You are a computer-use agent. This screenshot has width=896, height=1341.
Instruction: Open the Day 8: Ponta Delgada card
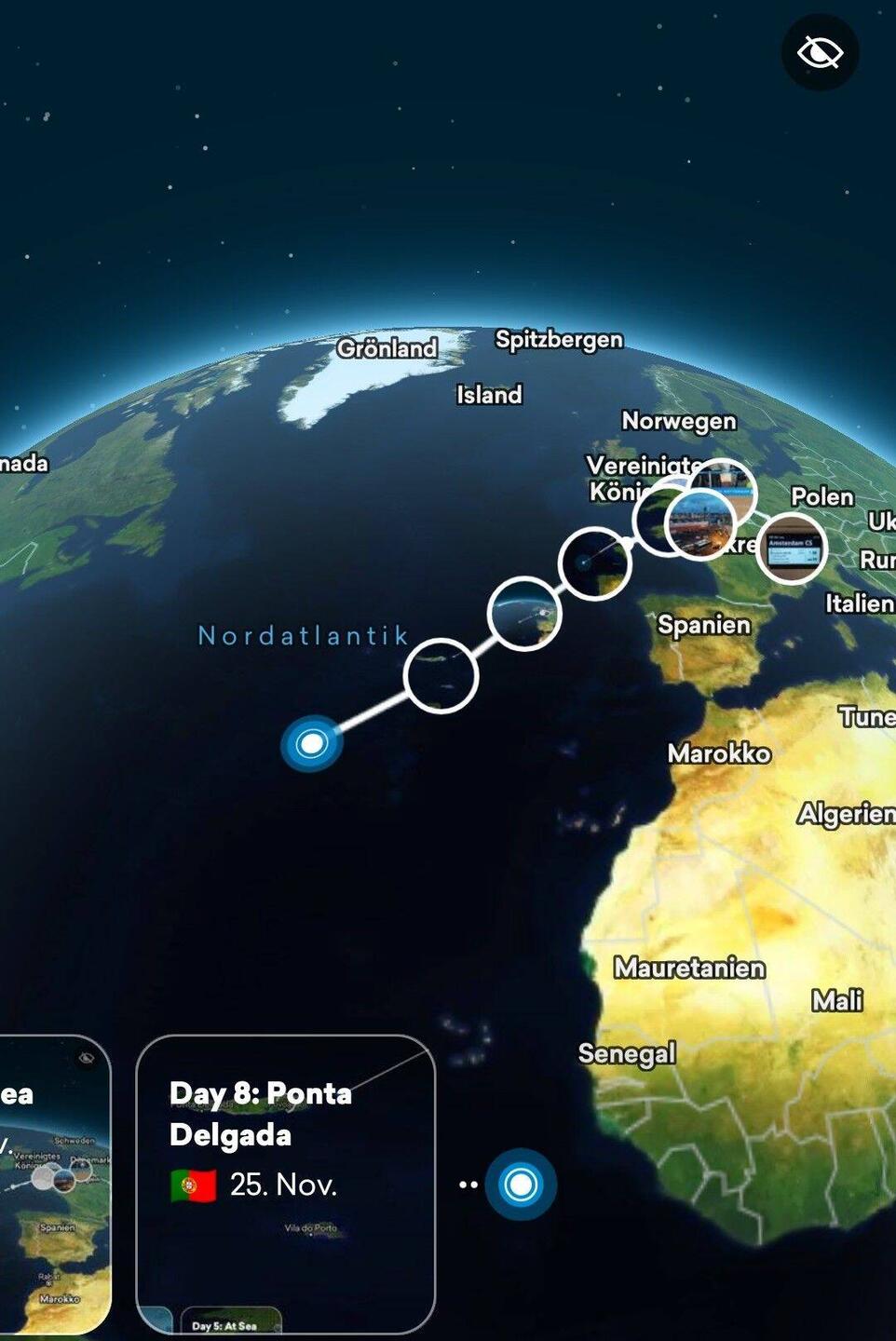coord(286,1183)
